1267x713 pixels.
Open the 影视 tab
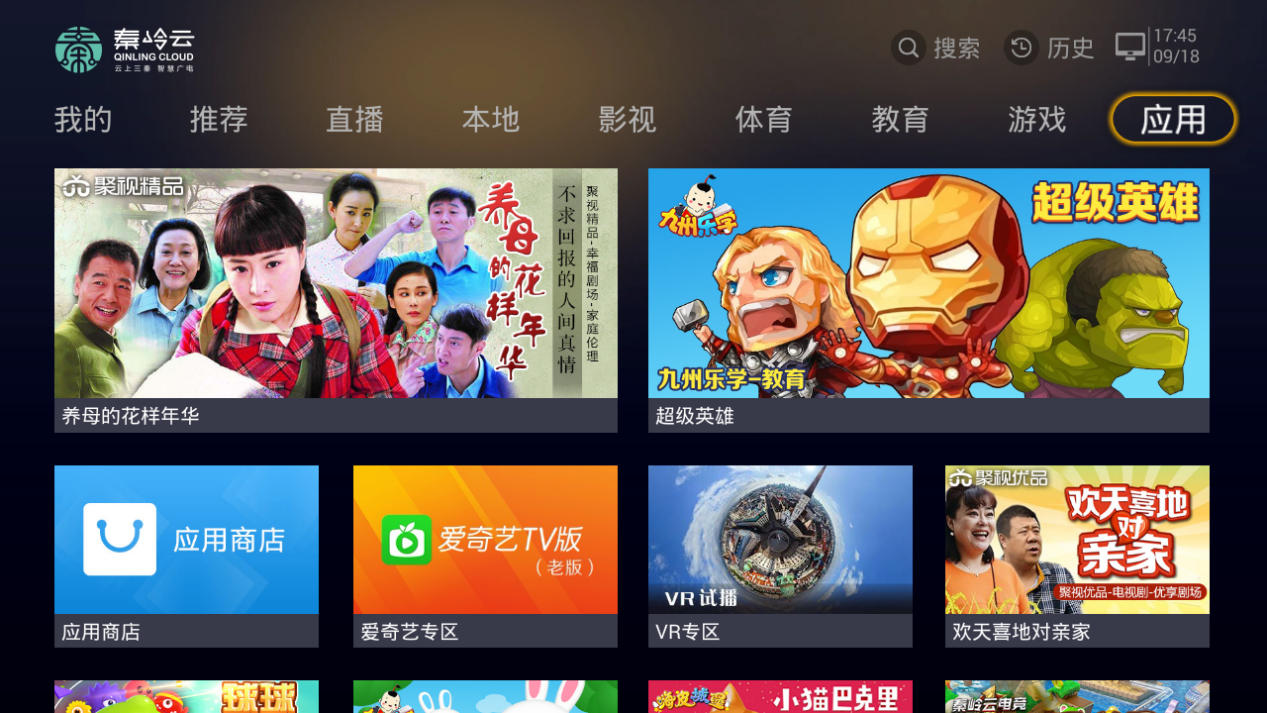[x=627, y=120]
